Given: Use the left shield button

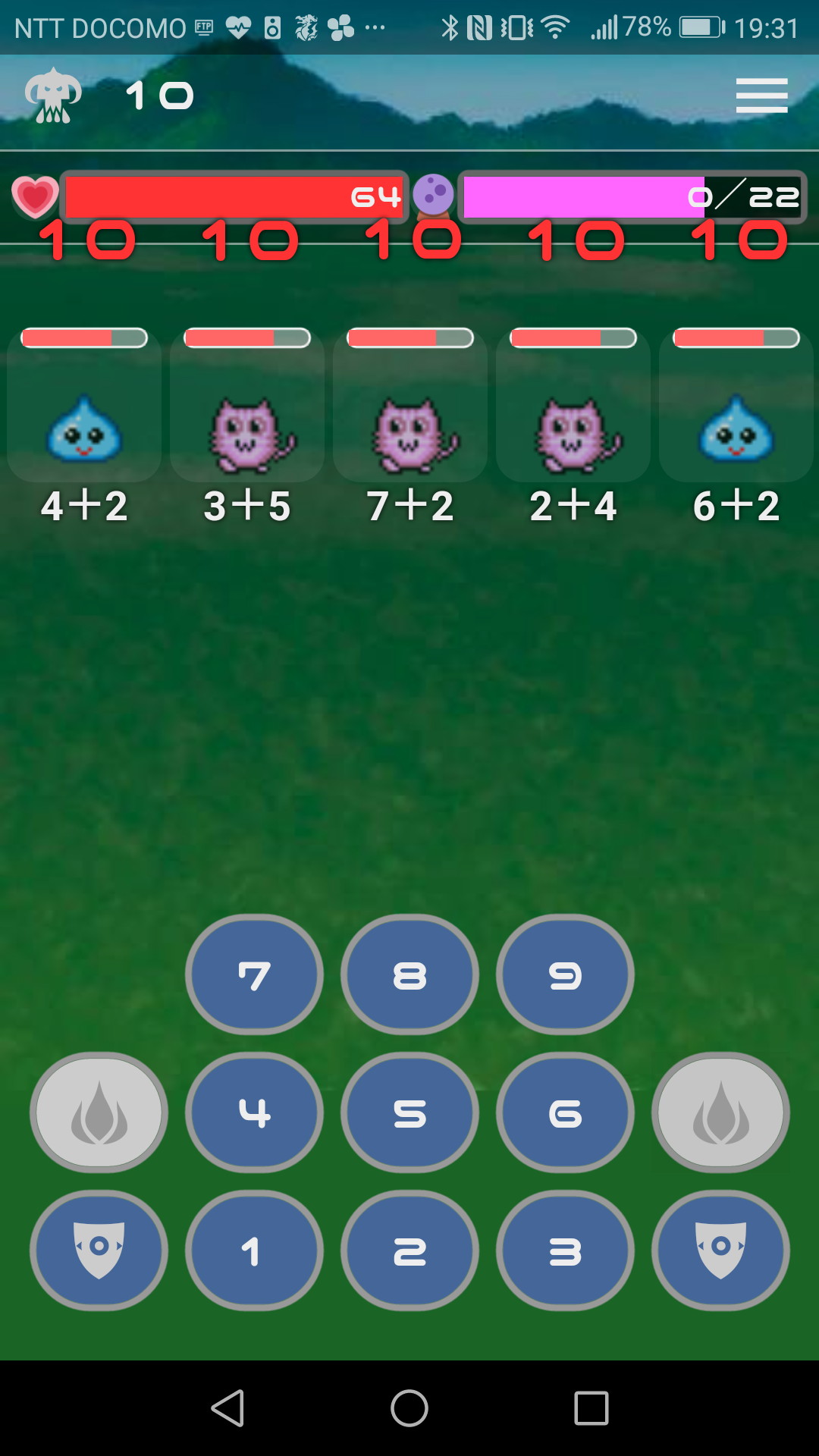Looking at the screenshot, I should click(99, 1250).
